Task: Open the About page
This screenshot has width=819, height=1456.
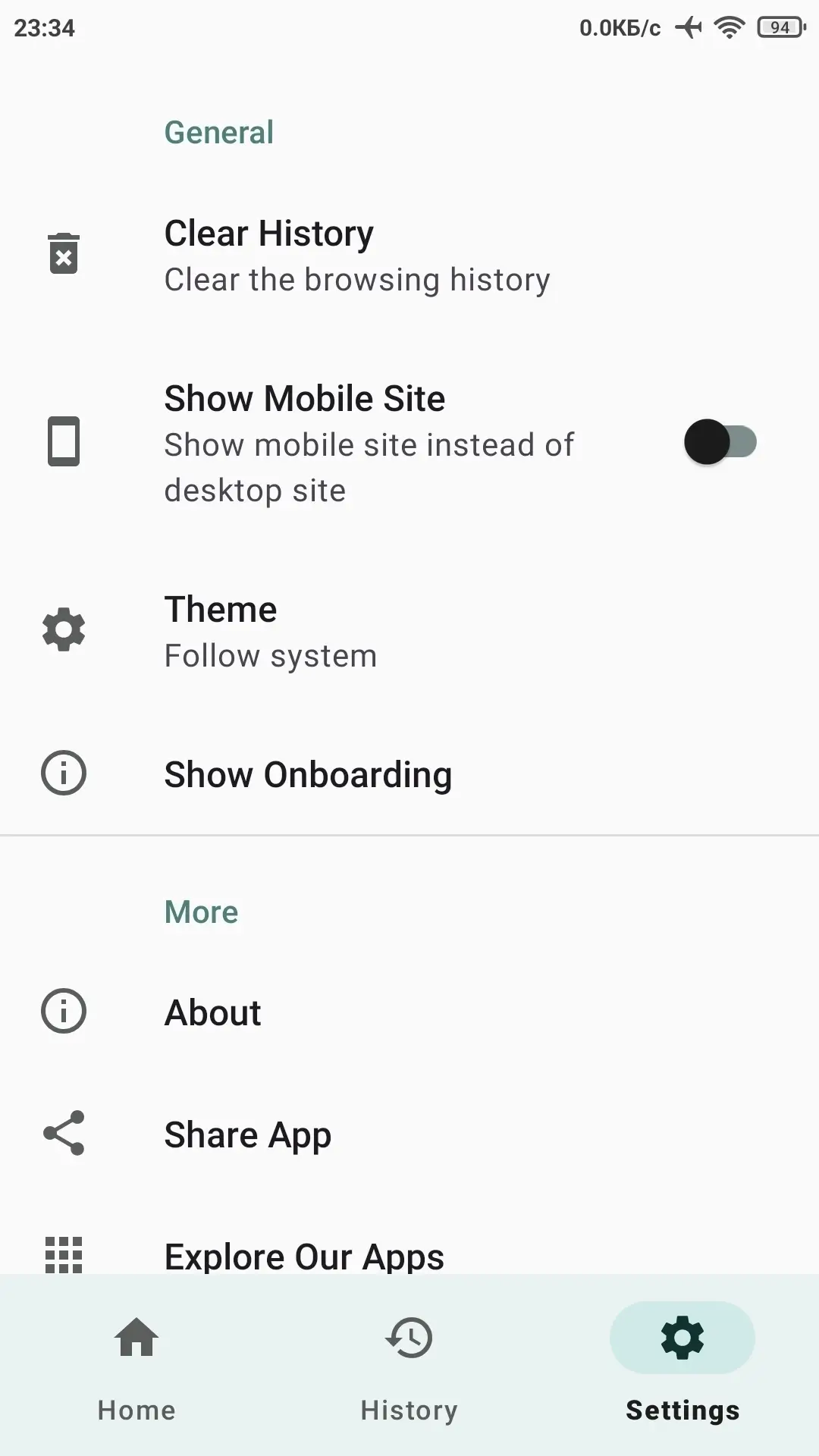Action: click(409, 1012)
